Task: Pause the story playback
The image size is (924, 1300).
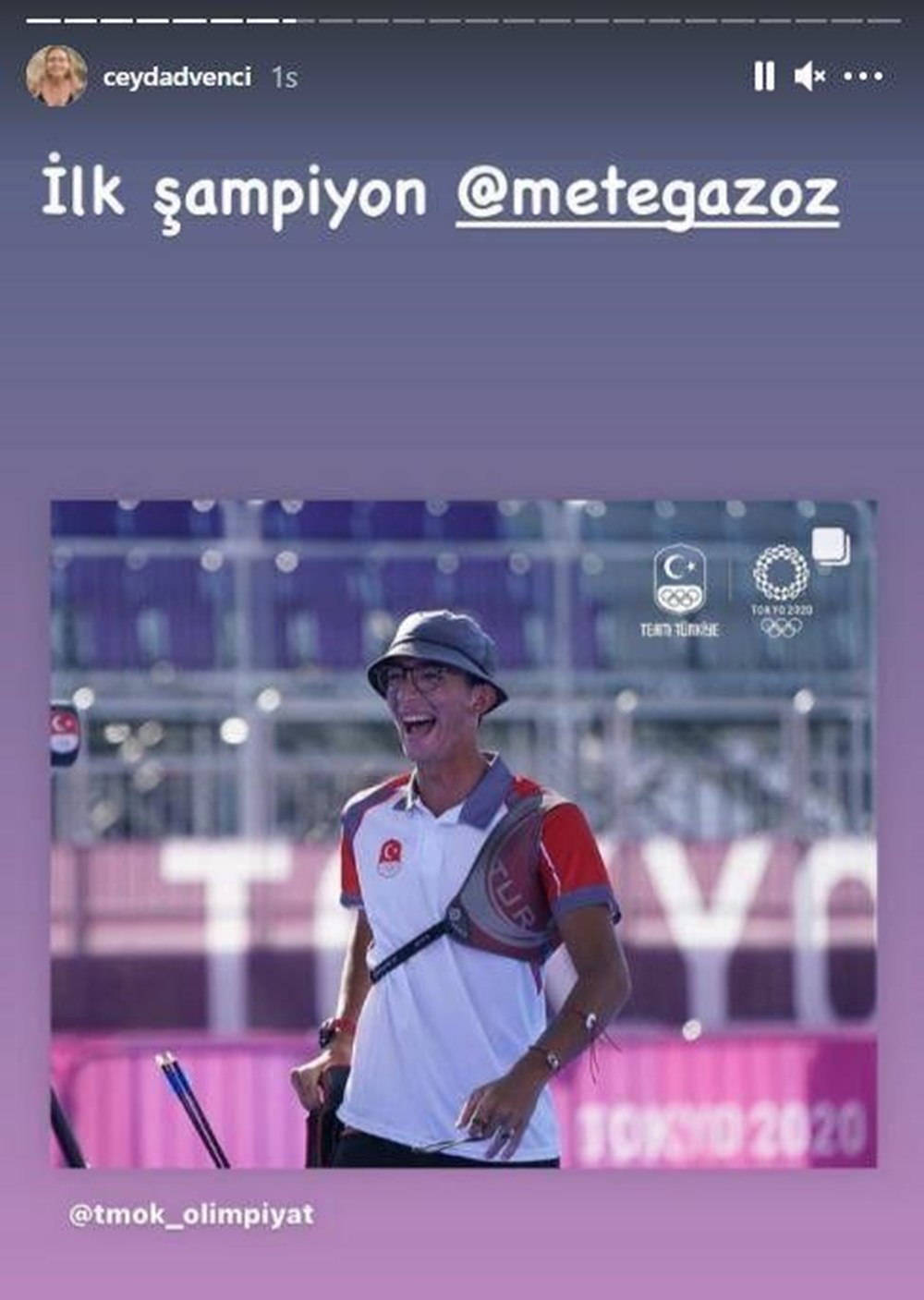Action: (763, 76)
